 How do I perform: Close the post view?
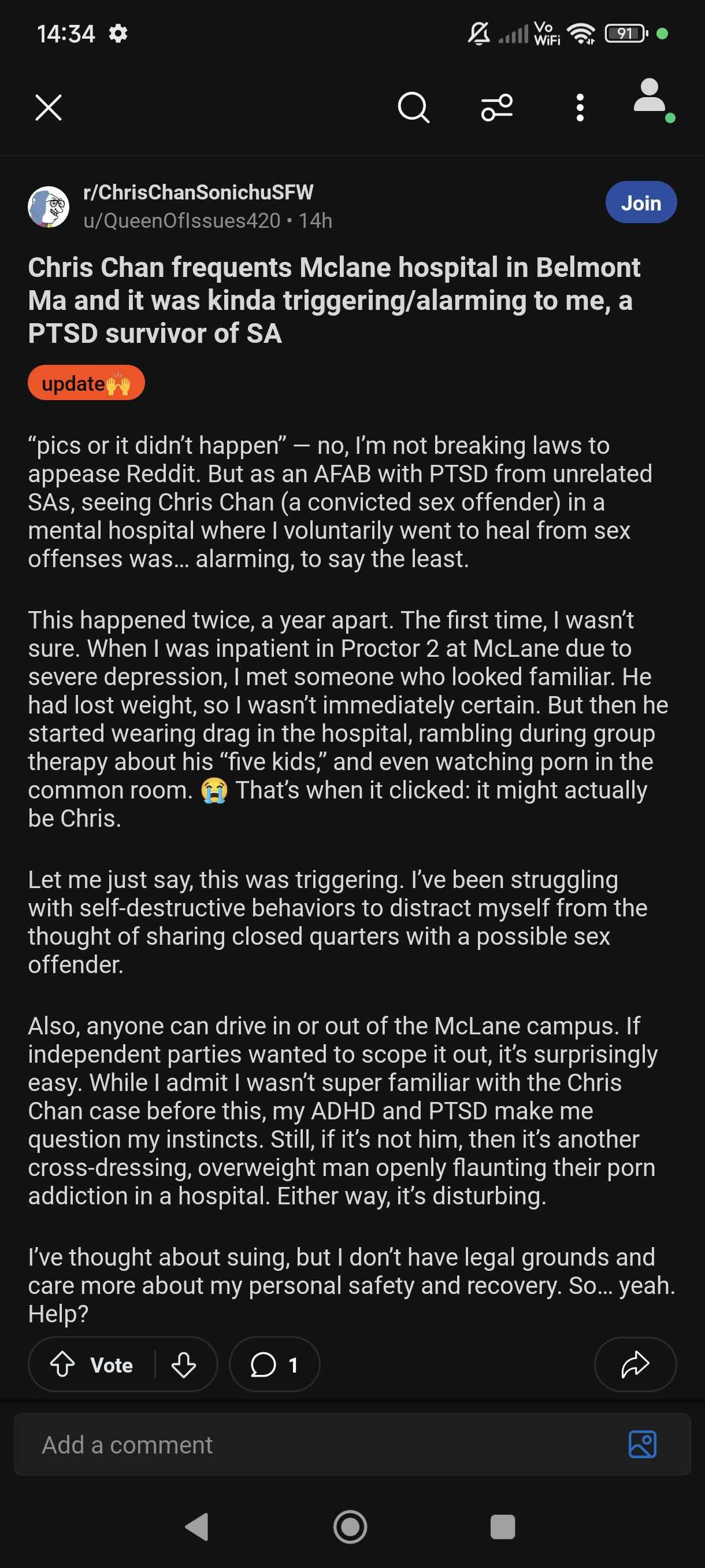point(49,108)
